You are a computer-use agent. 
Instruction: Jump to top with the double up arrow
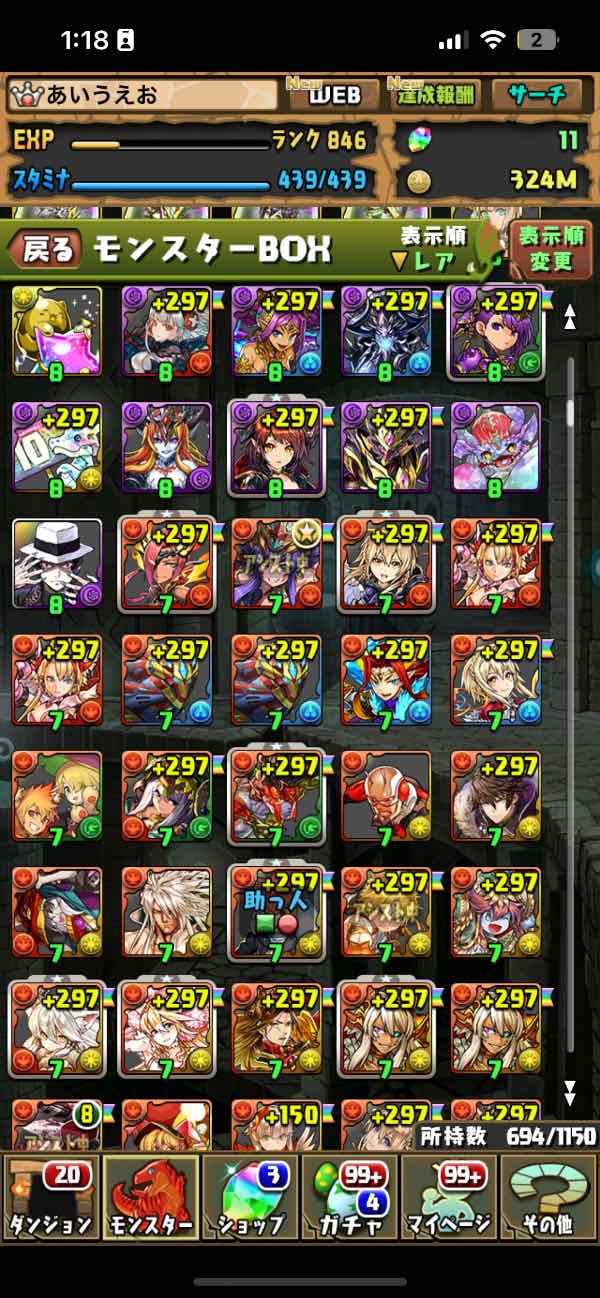(x=570, y=318)
